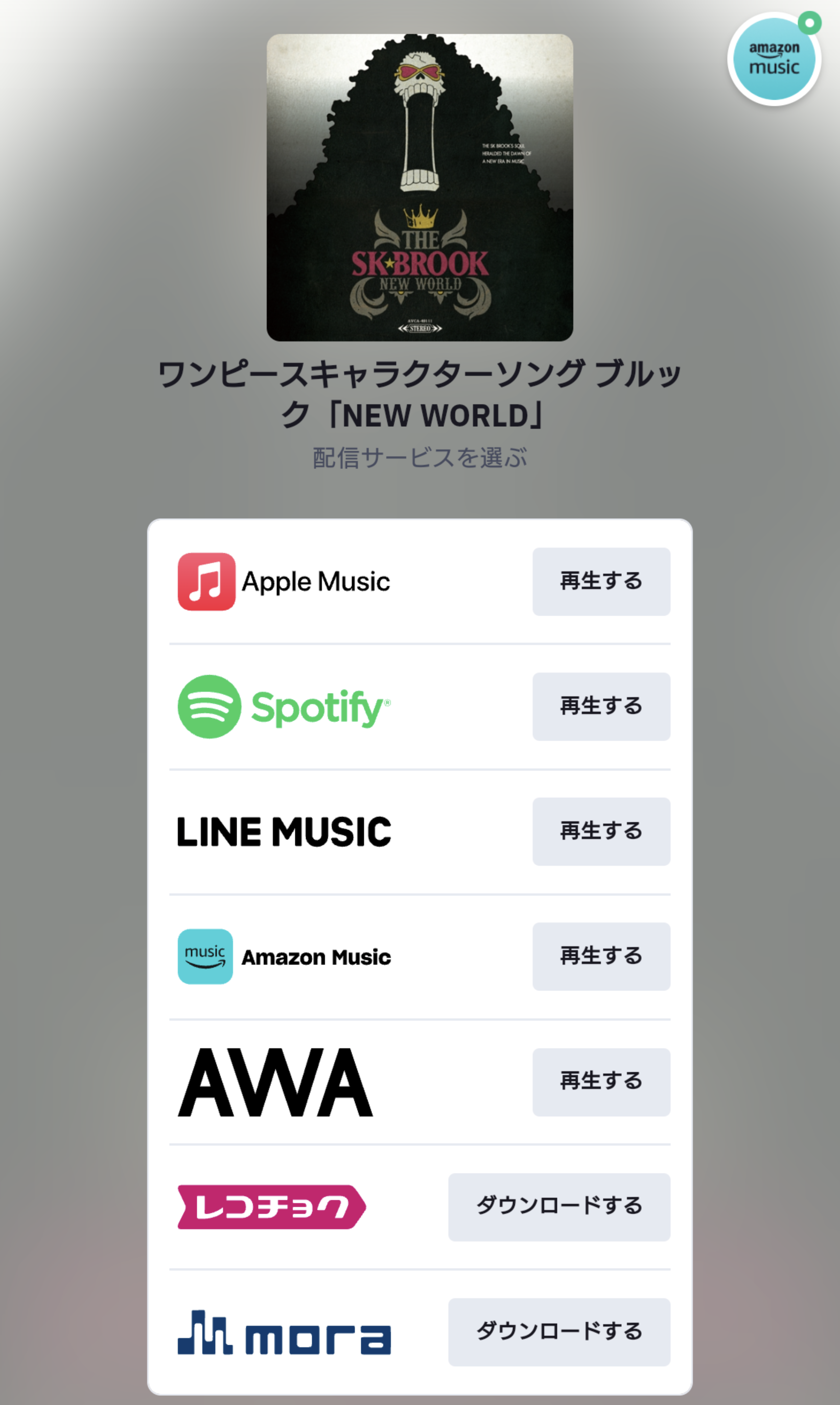Screen dimensions: 840x1405
Task: Open the album in Amazon Music via 再生する
Action: pos(600,956)
